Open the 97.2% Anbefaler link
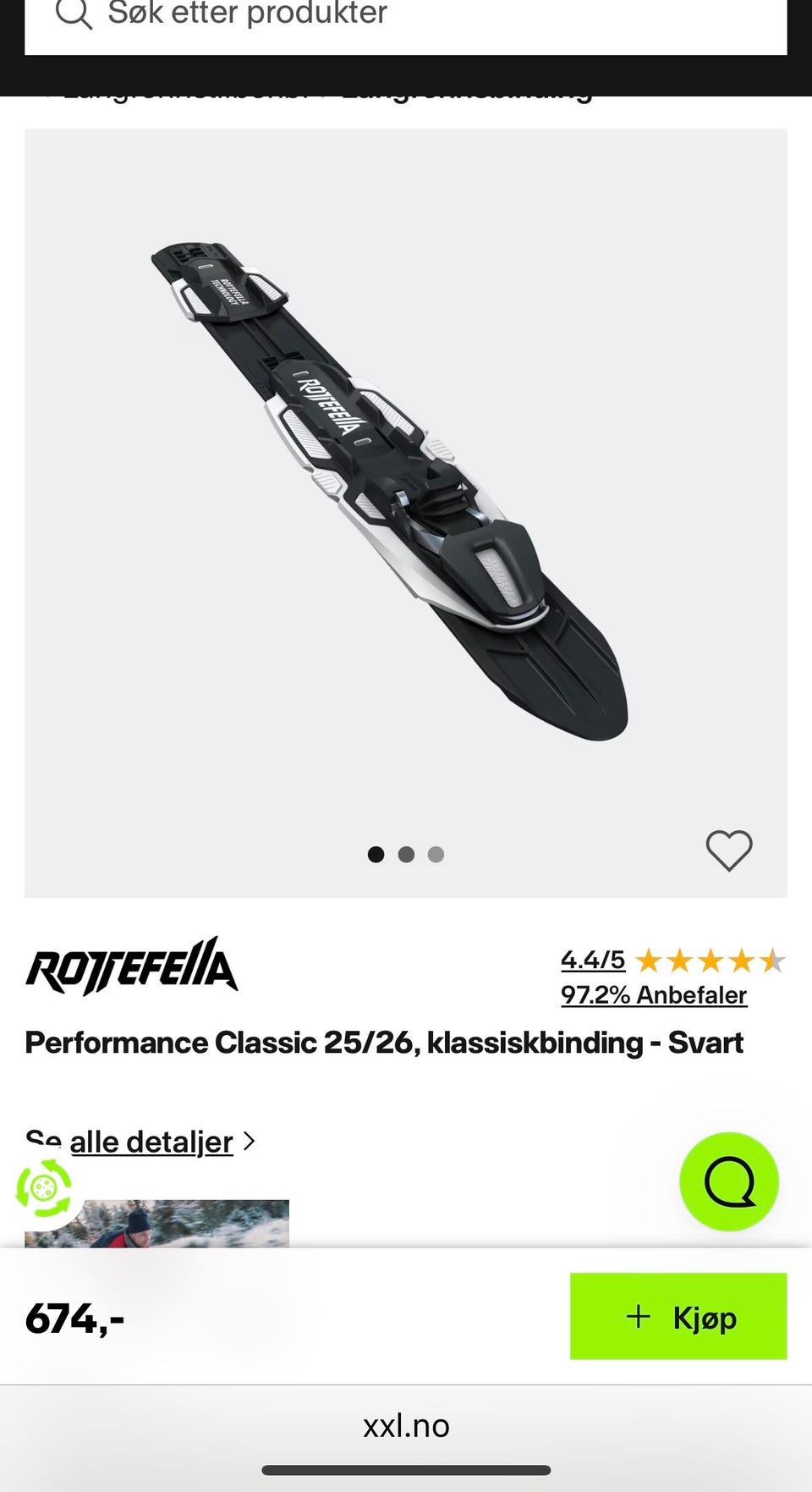 pos(654,995)
